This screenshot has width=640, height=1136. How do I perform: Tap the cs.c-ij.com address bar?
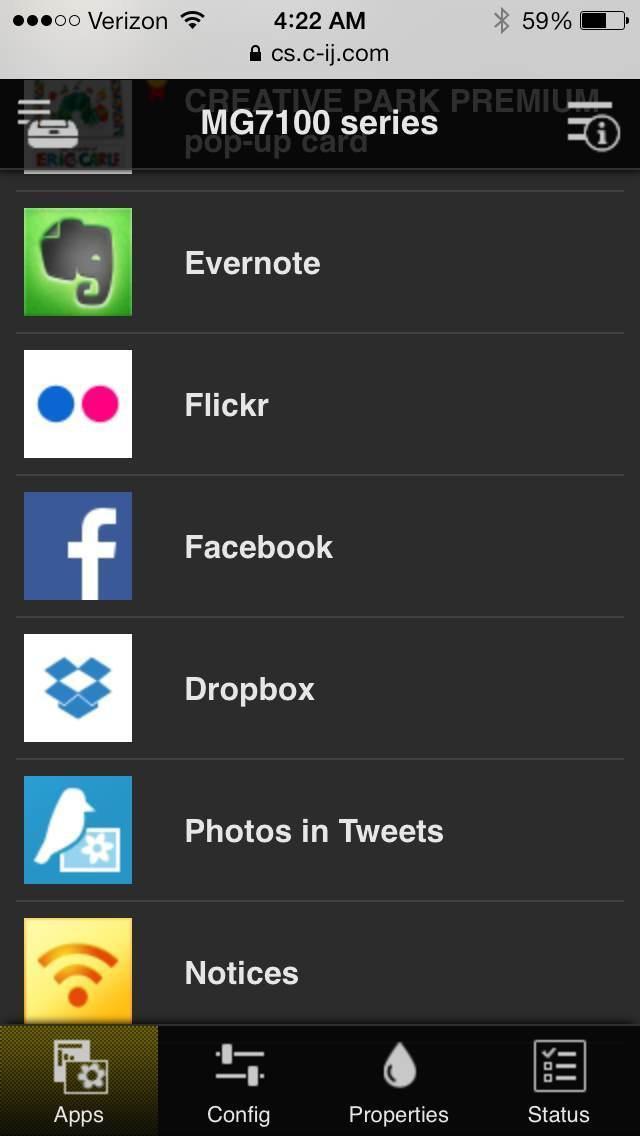pos(319,54)
